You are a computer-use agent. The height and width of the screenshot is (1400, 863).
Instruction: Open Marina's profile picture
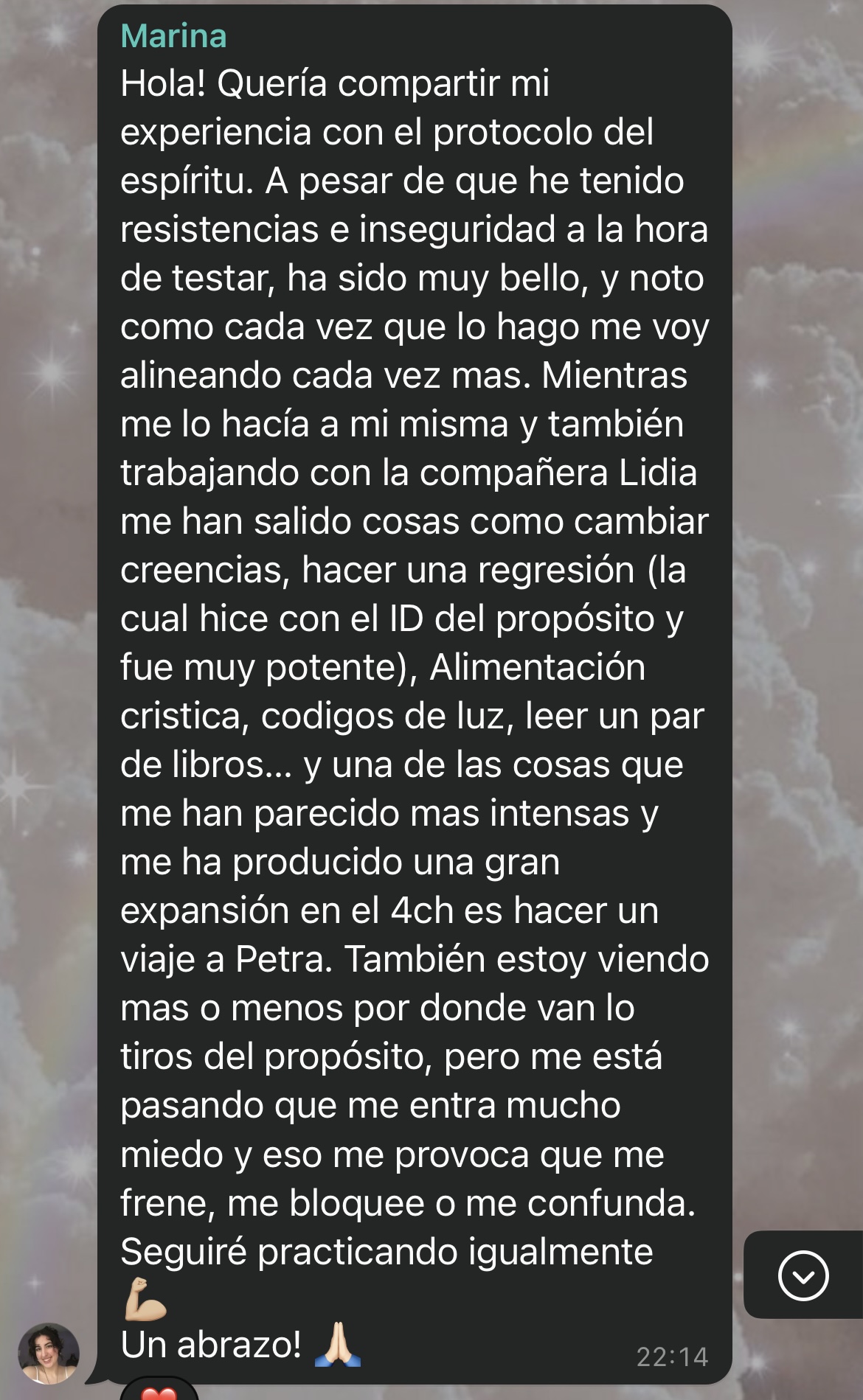point(49,1353)
